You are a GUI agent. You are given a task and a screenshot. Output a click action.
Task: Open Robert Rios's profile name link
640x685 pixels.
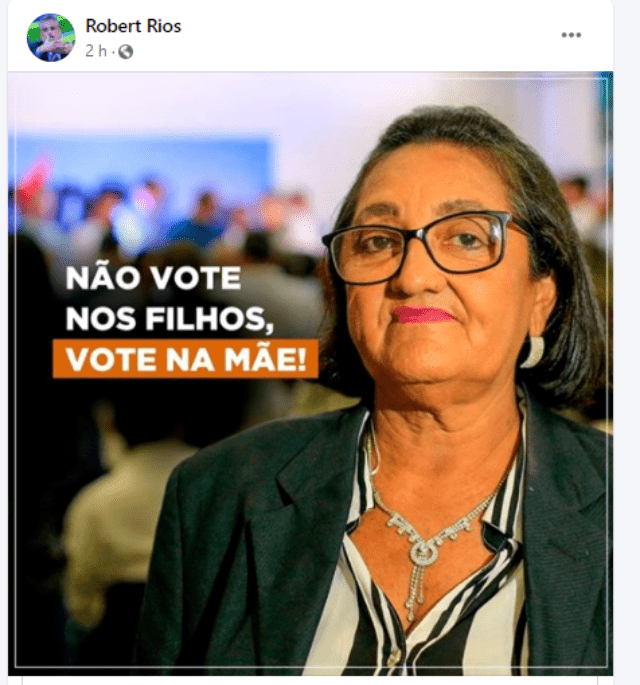(x=133, y=26)
